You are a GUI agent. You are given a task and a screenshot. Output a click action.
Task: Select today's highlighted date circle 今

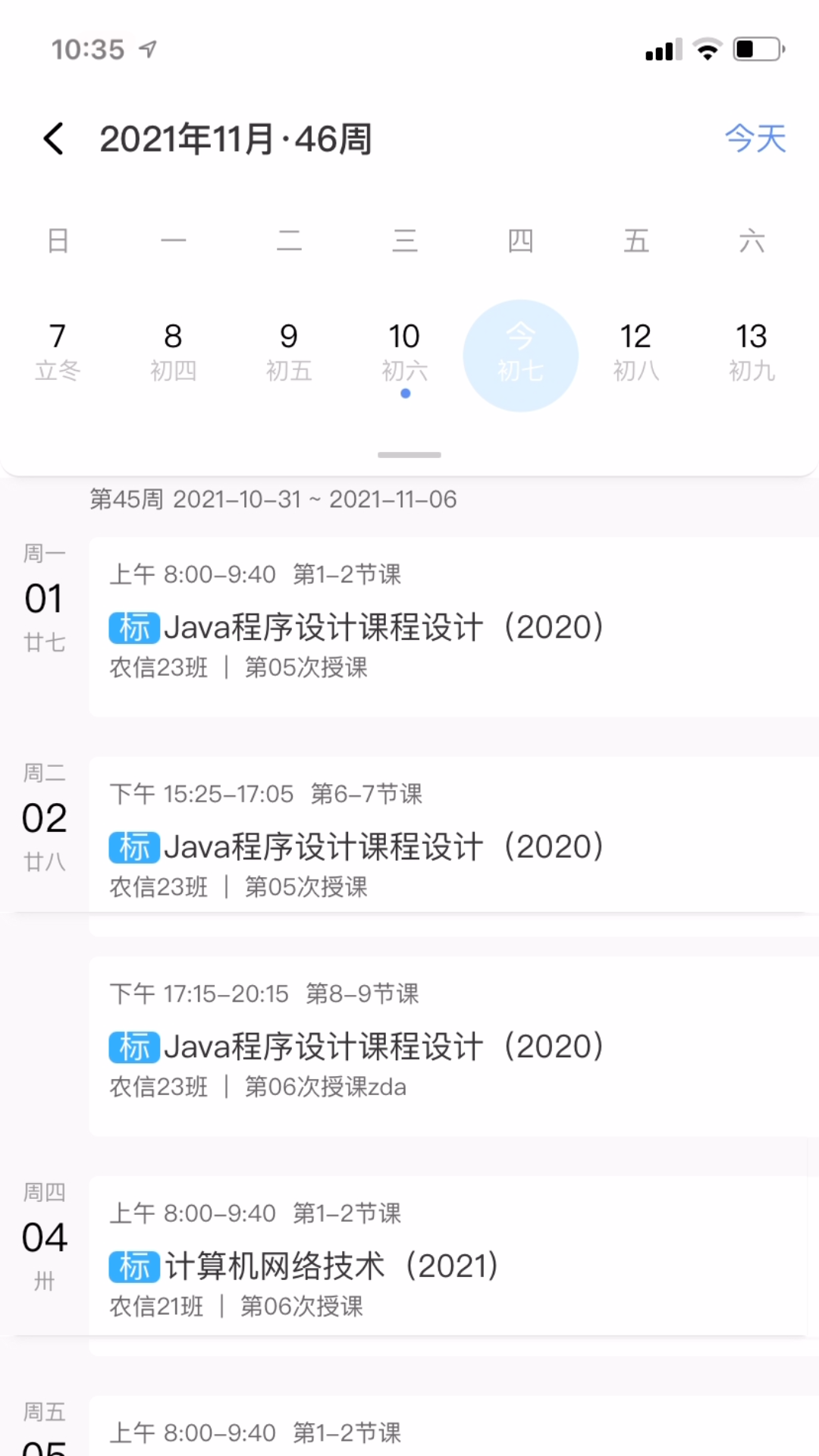(x=521, y=354)
